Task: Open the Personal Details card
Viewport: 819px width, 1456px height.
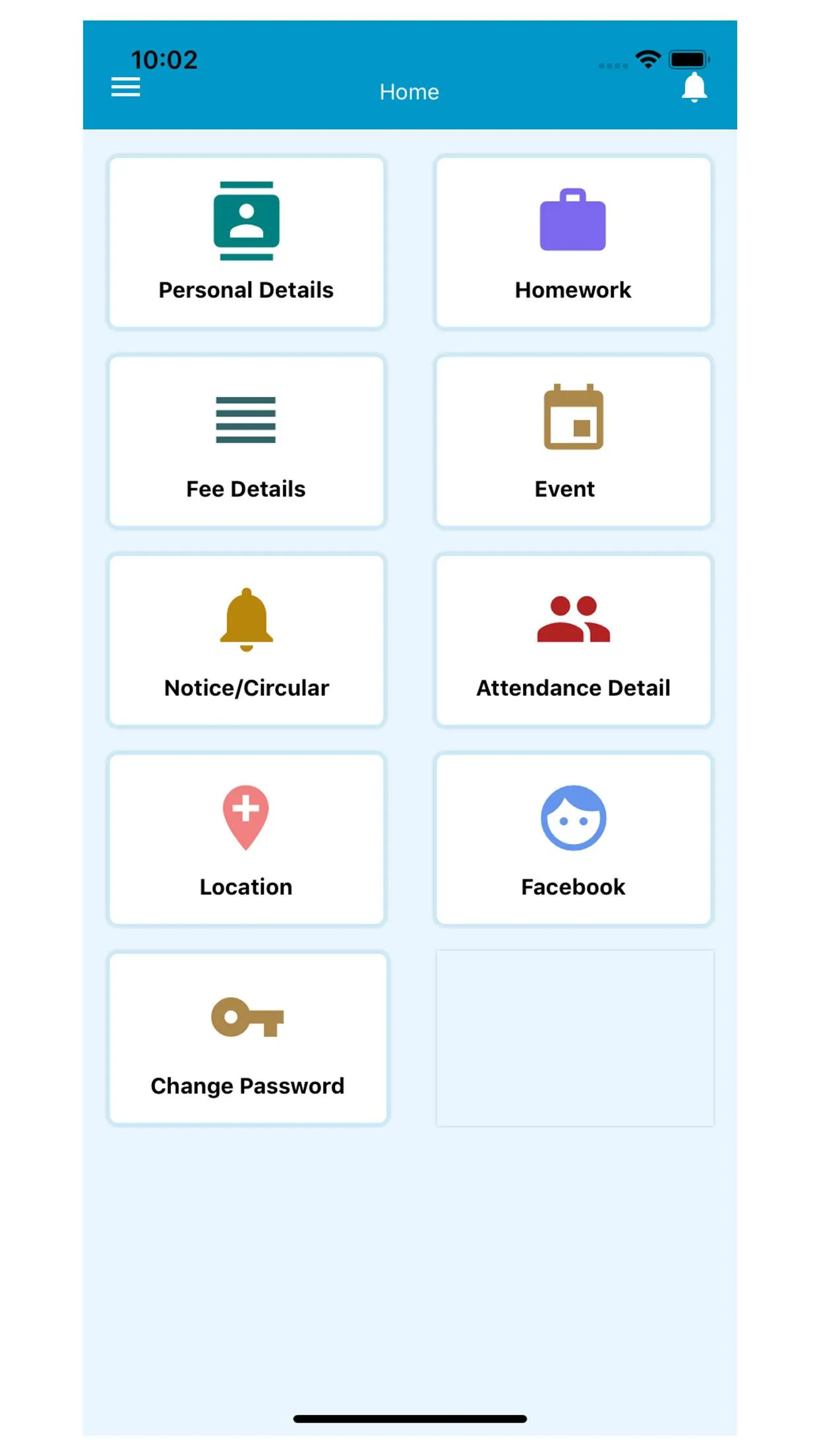Action: [x=246, y=242]
